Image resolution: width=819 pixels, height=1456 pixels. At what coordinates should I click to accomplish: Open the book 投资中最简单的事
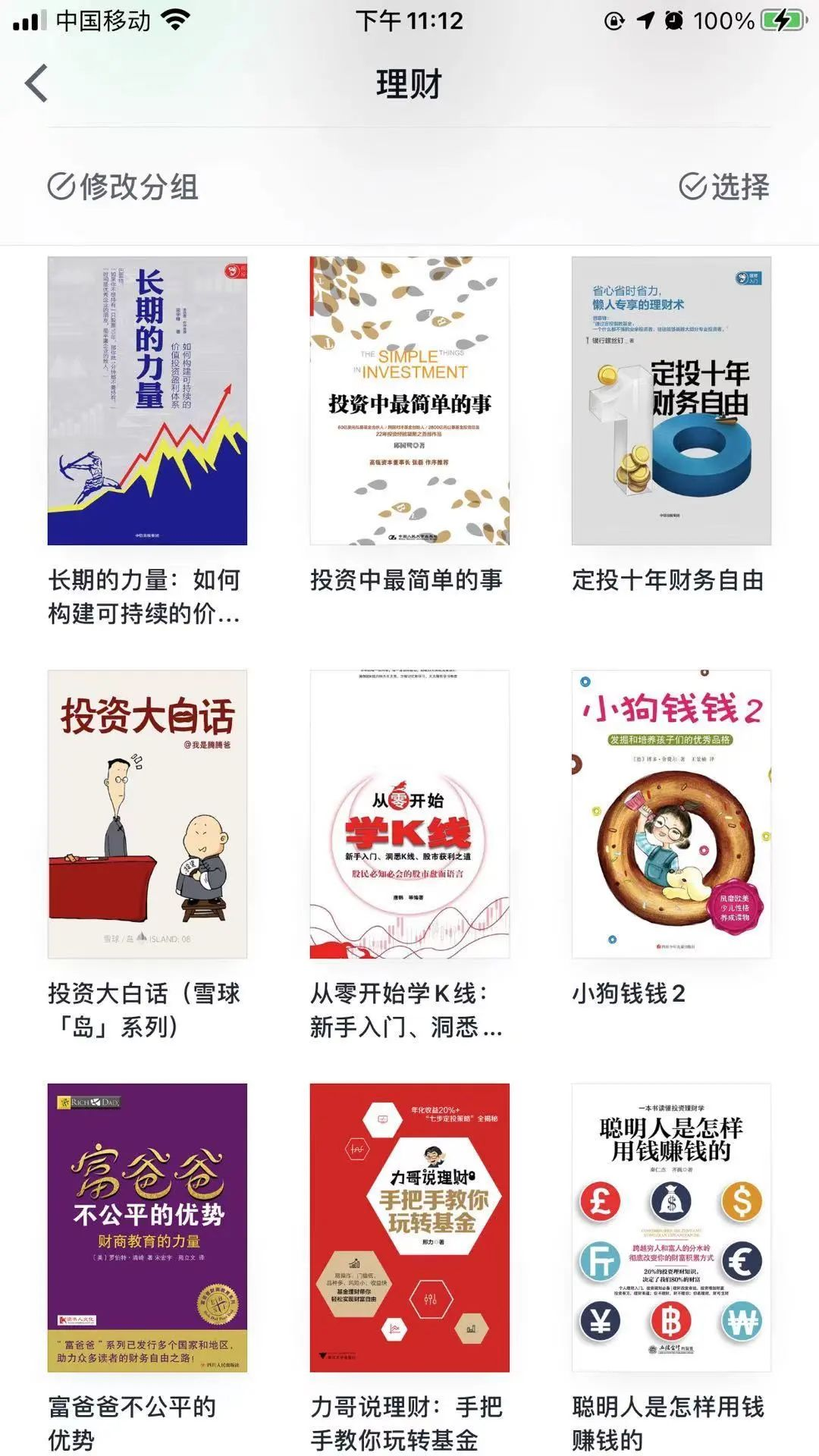409,400
